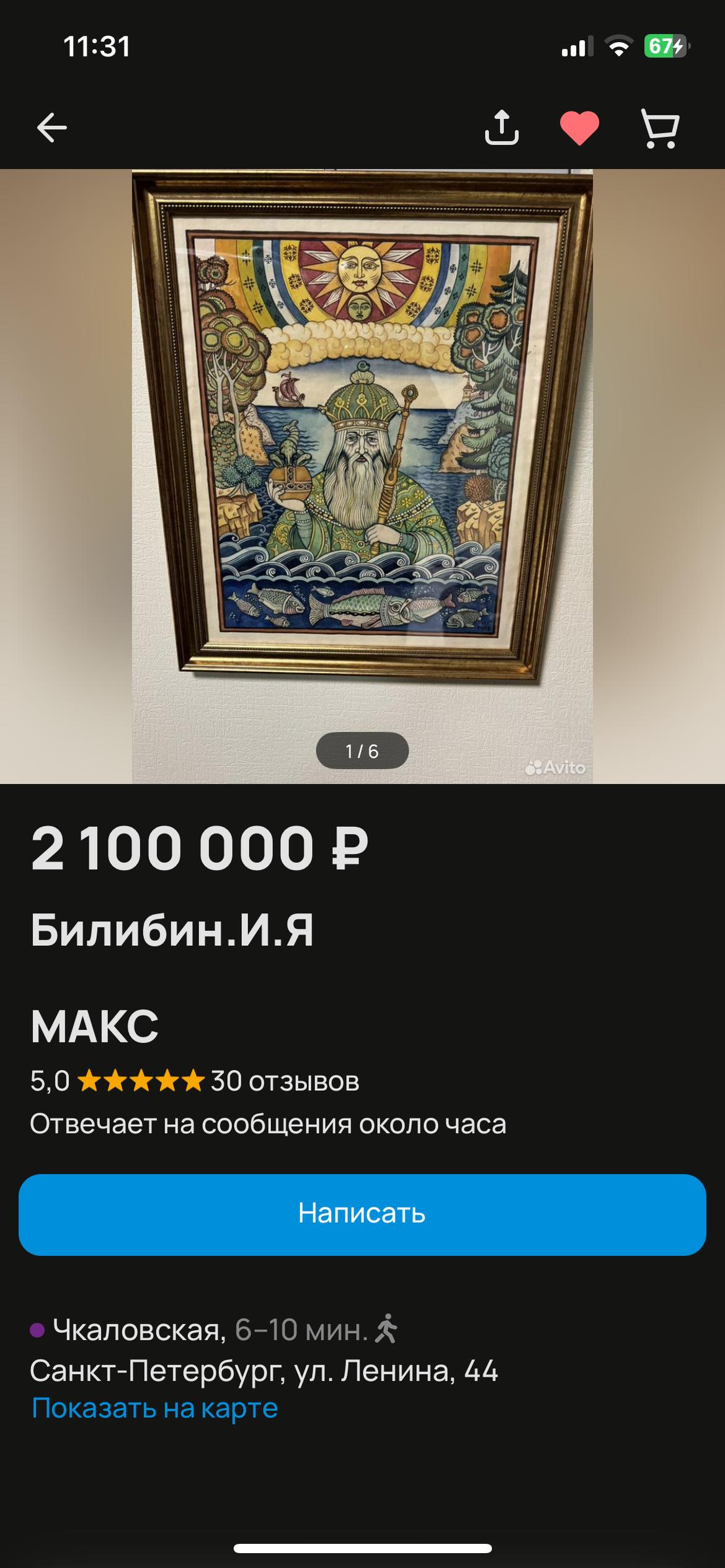View the seller's 30 отзывов

[x=285, y=1081]
